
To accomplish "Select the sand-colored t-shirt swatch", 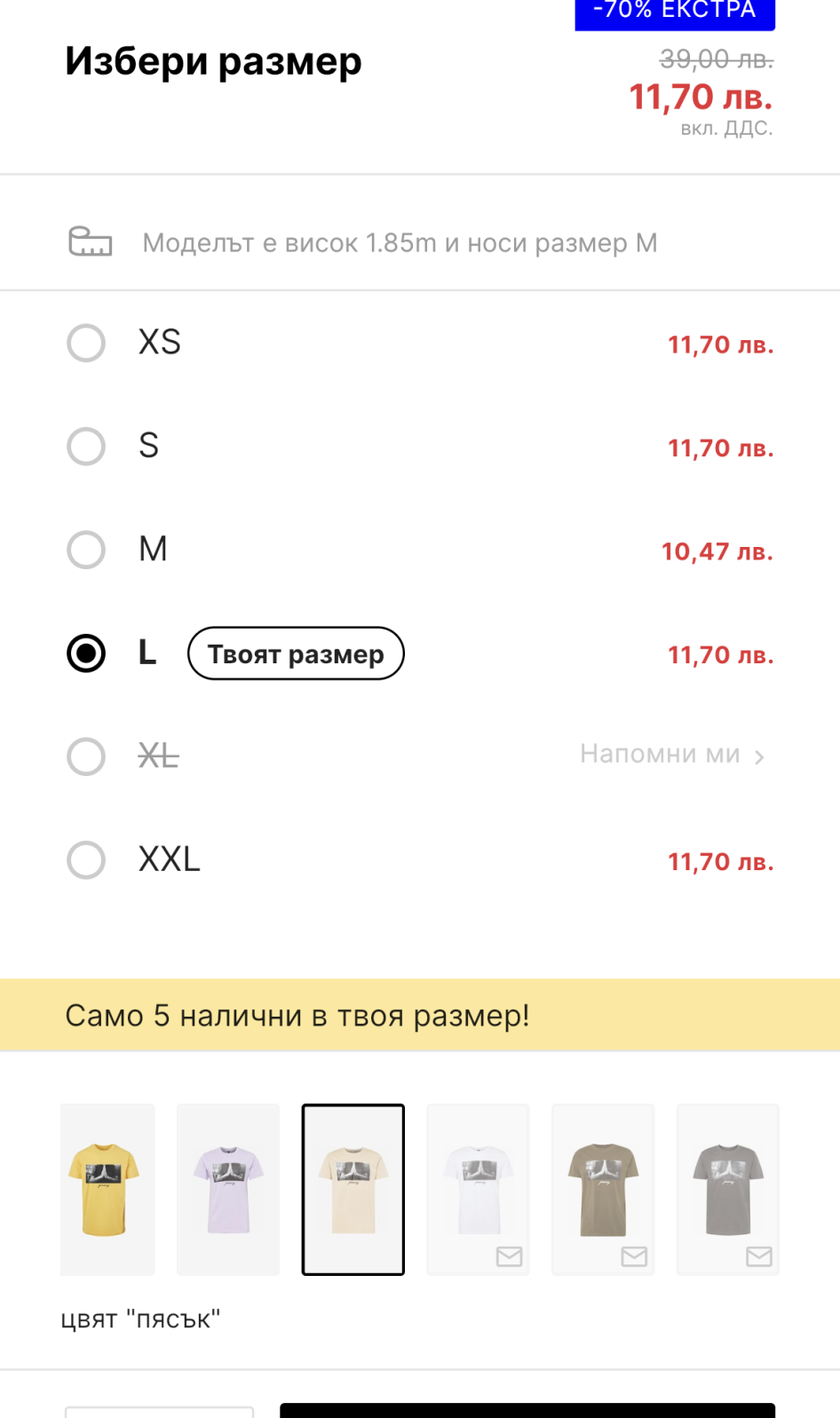I will [x=353, y=1189].
